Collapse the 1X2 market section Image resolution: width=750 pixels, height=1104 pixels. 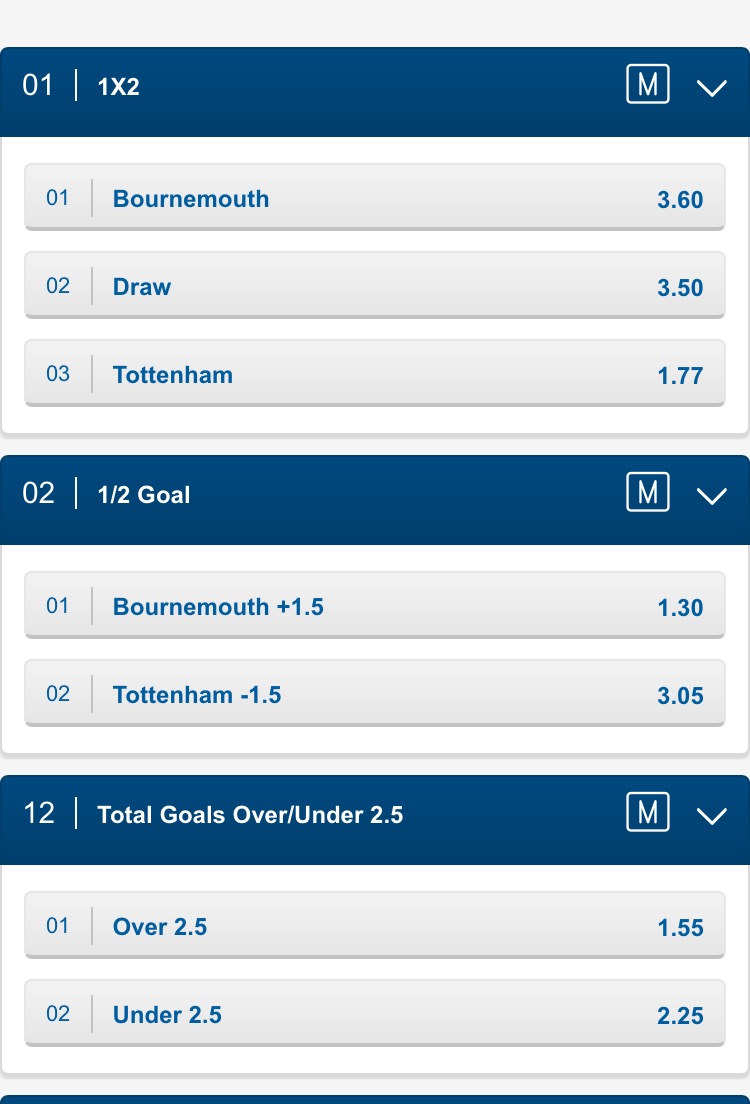(712, 88)
